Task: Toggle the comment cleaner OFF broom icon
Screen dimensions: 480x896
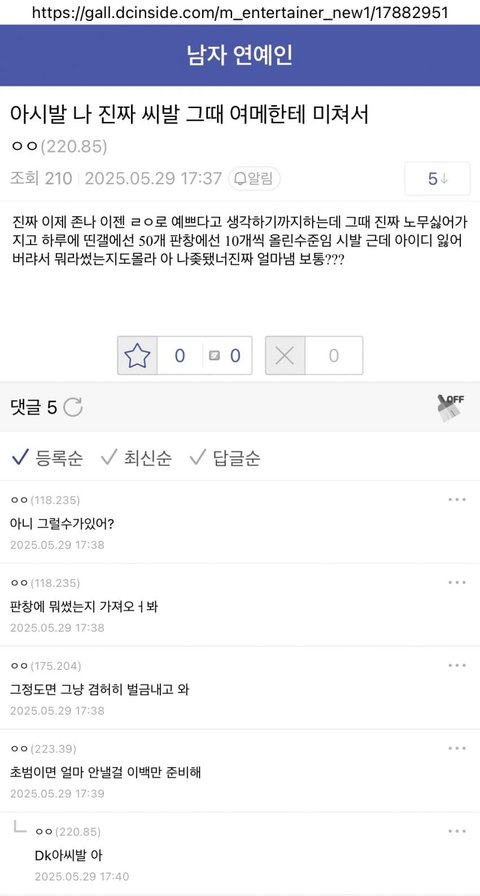Action: click(x=450, y=407)
